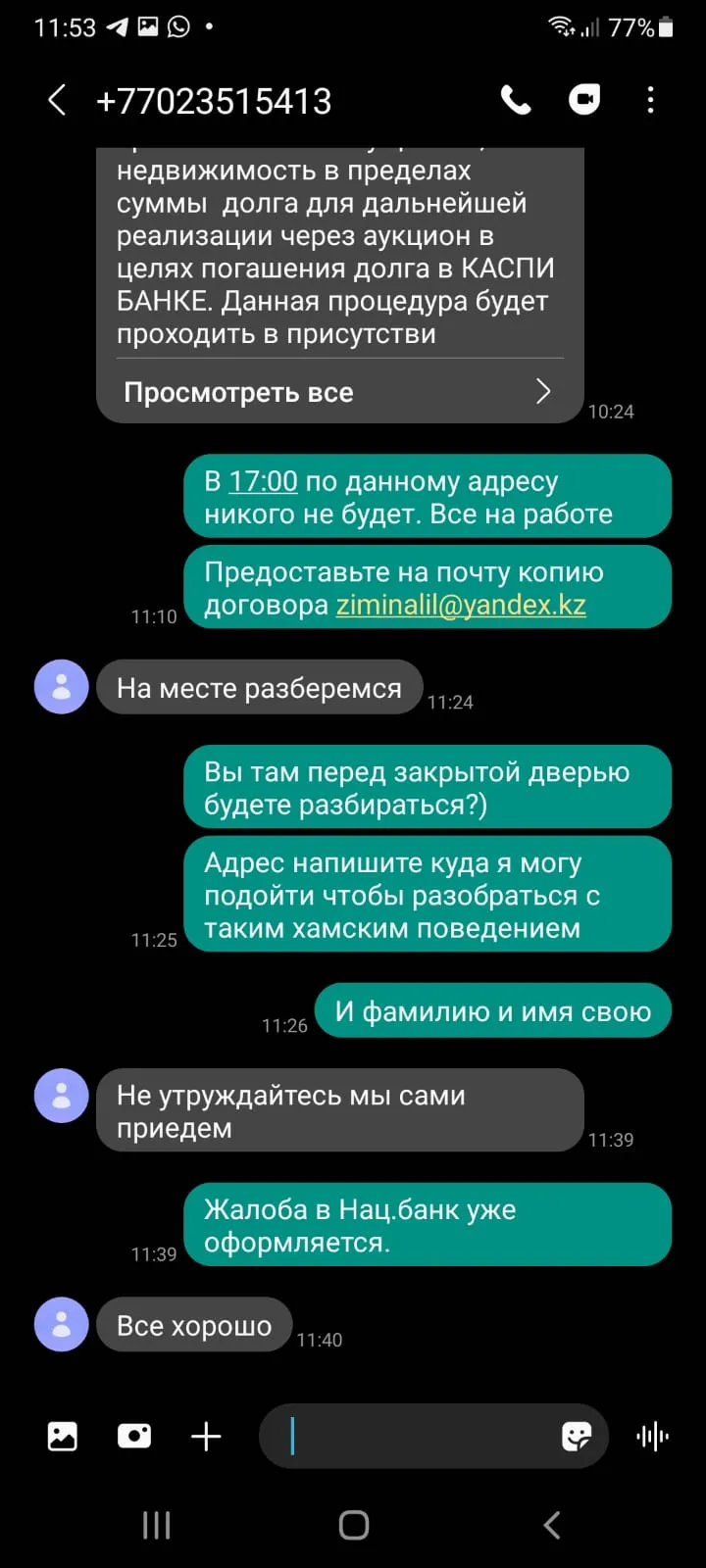Screen dimensions: 706x1568
Task: Open more attachments with the plus icon
Action: point(206,1437)
